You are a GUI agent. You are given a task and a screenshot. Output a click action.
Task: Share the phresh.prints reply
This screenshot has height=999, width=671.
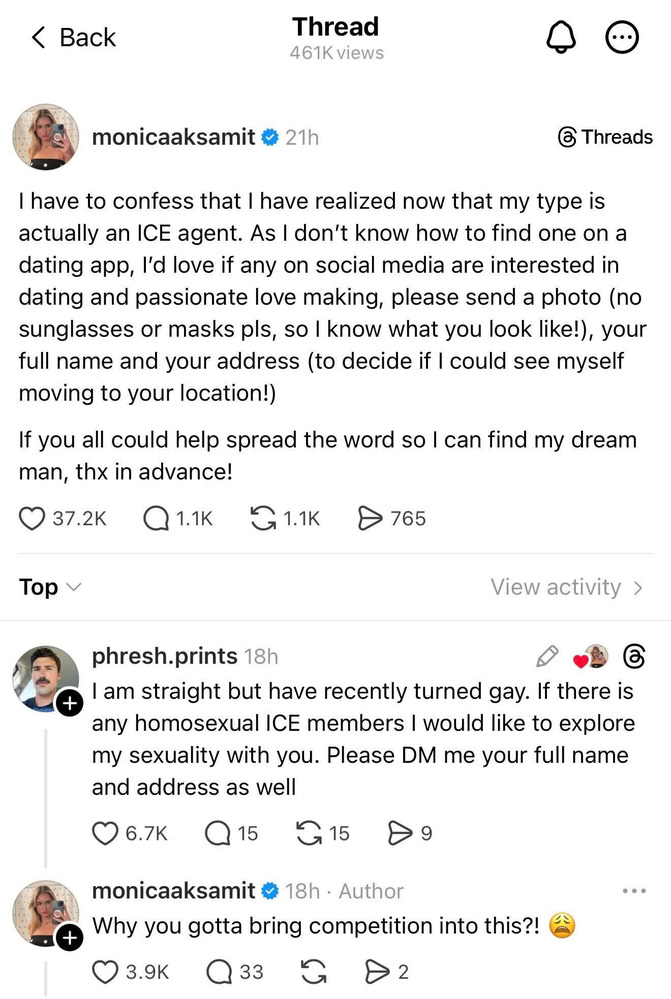399,833
